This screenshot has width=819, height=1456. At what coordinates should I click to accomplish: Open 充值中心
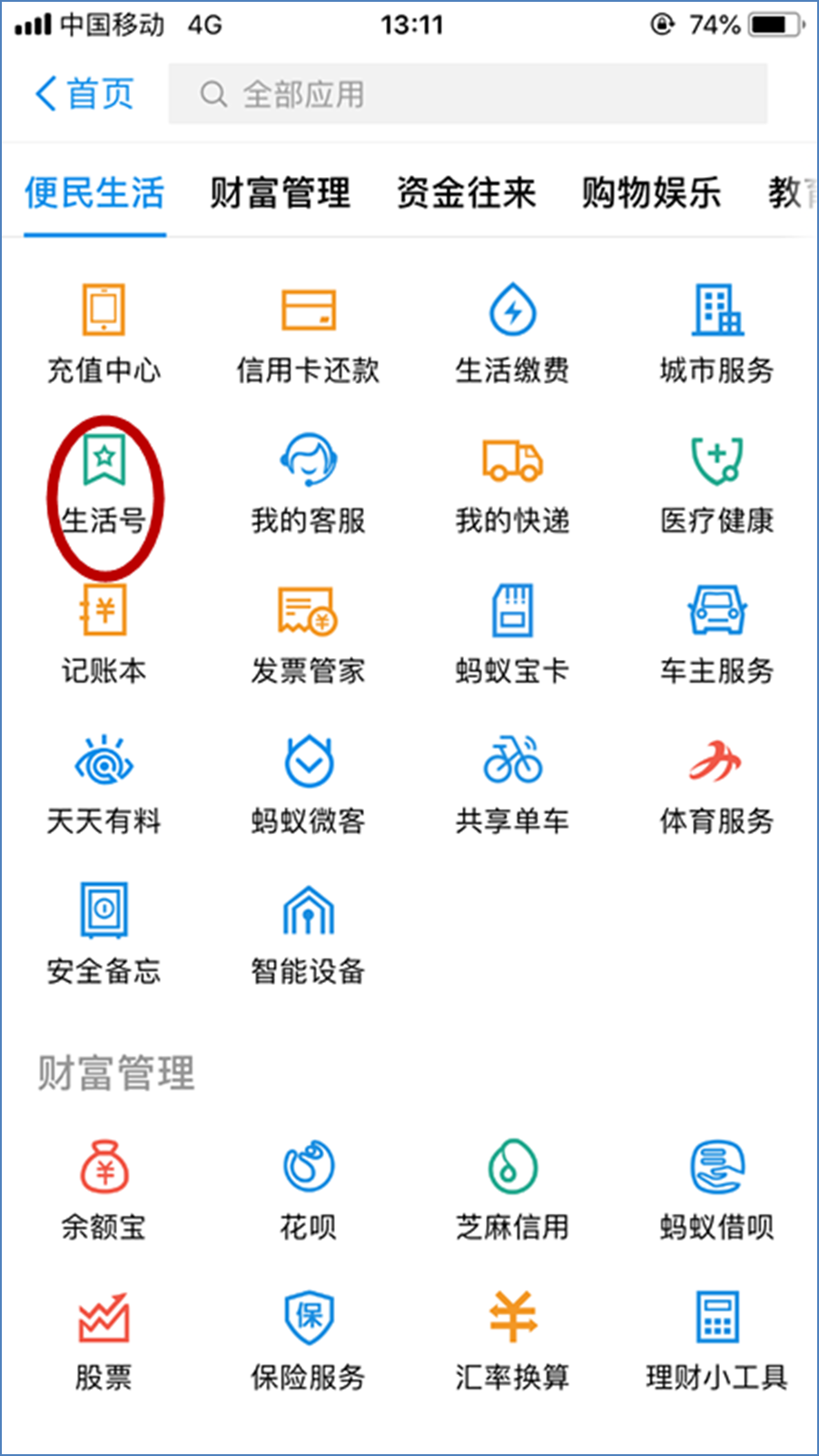coord(104,331)
